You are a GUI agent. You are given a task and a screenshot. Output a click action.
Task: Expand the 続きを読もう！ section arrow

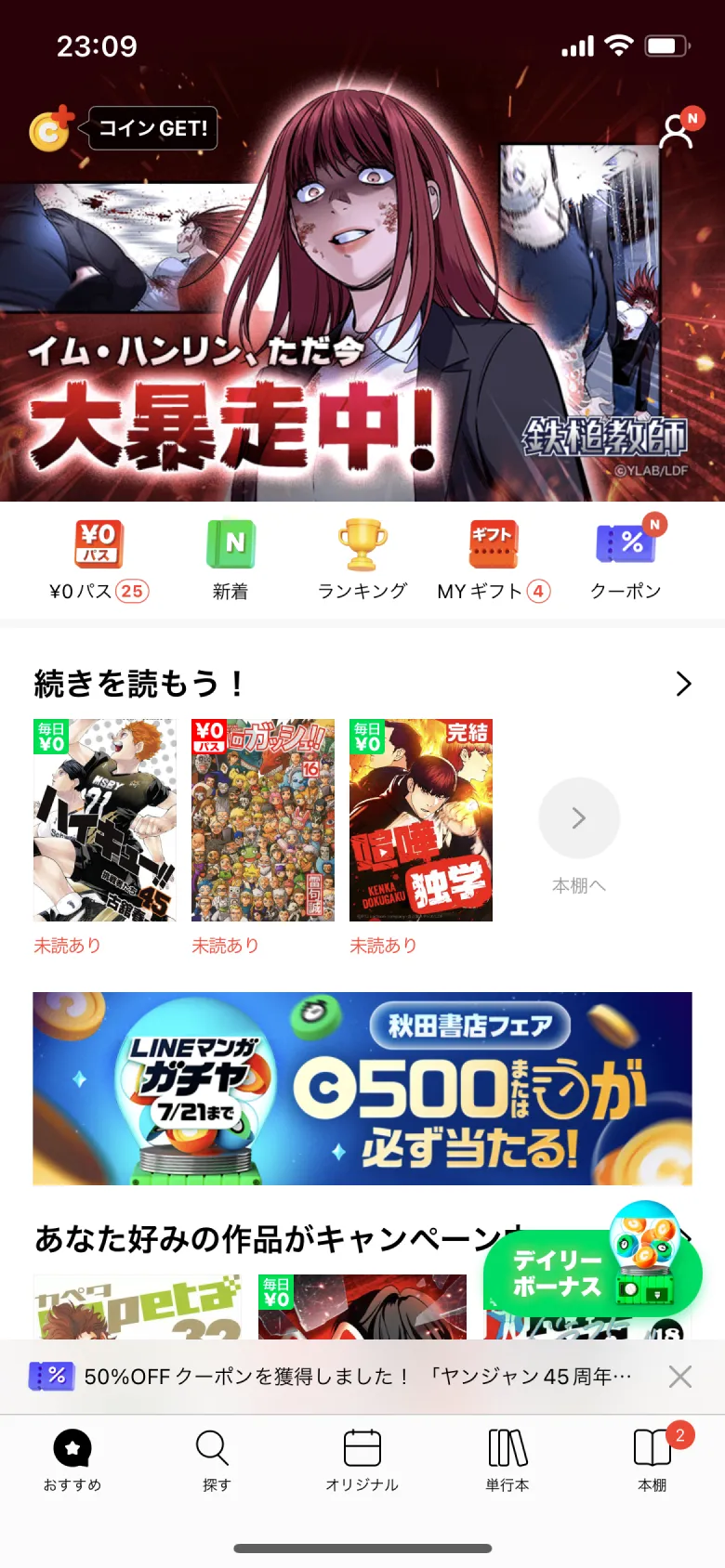[x=685, y=684]
